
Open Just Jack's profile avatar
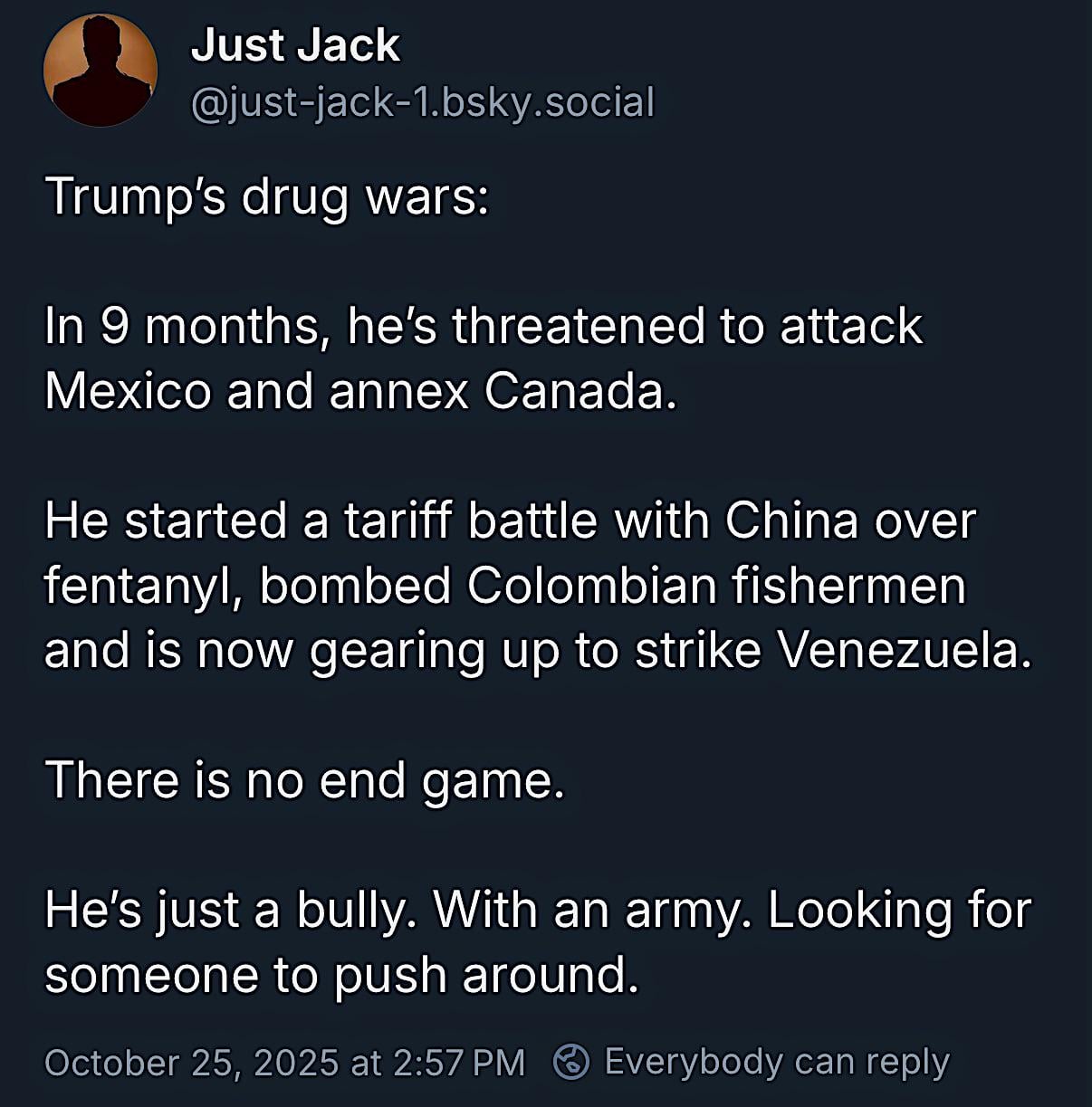click(100, 71)
